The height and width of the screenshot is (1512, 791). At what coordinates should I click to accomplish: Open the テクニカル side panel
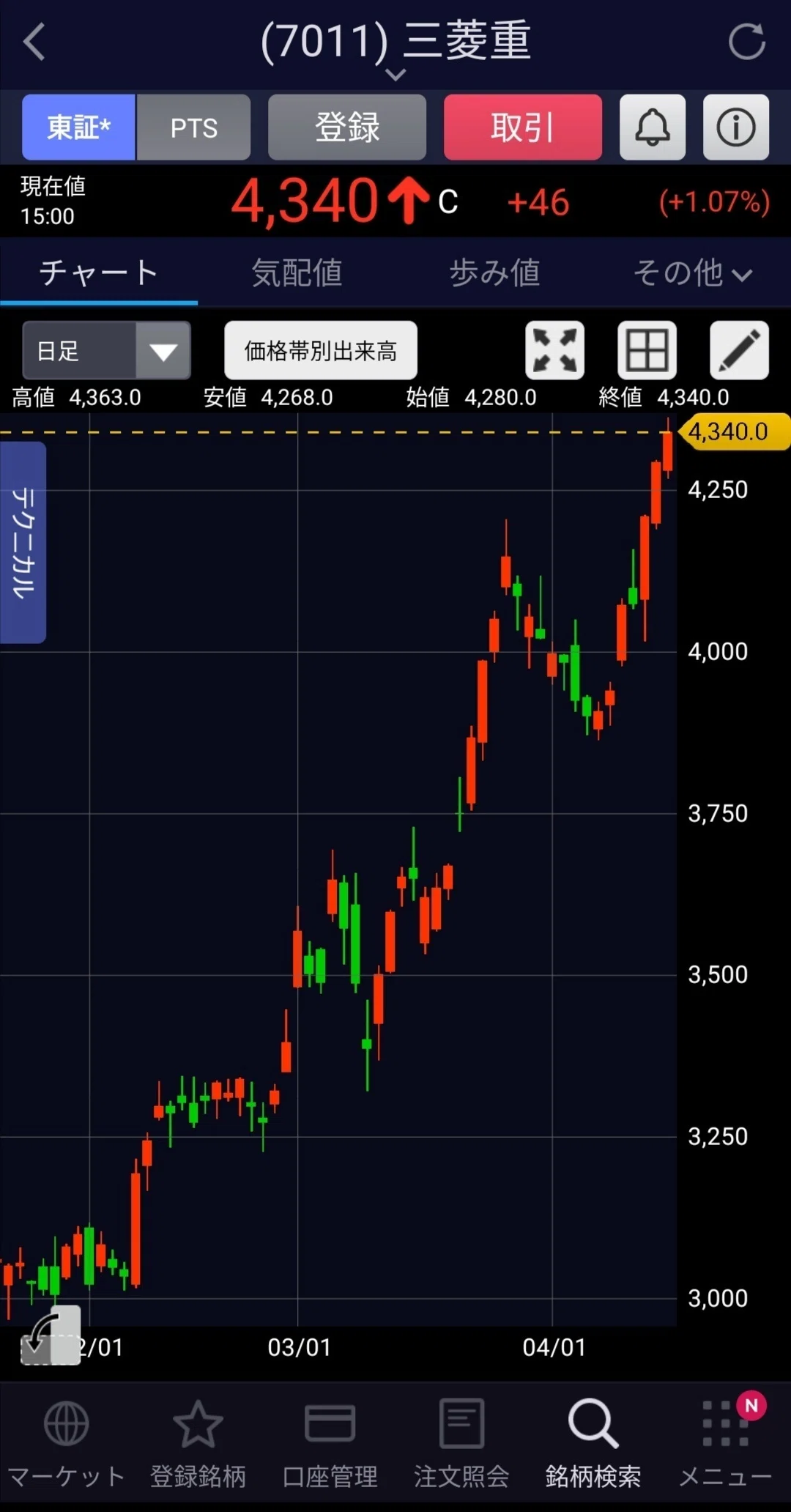pyautogui.click(x=23, y=542)
